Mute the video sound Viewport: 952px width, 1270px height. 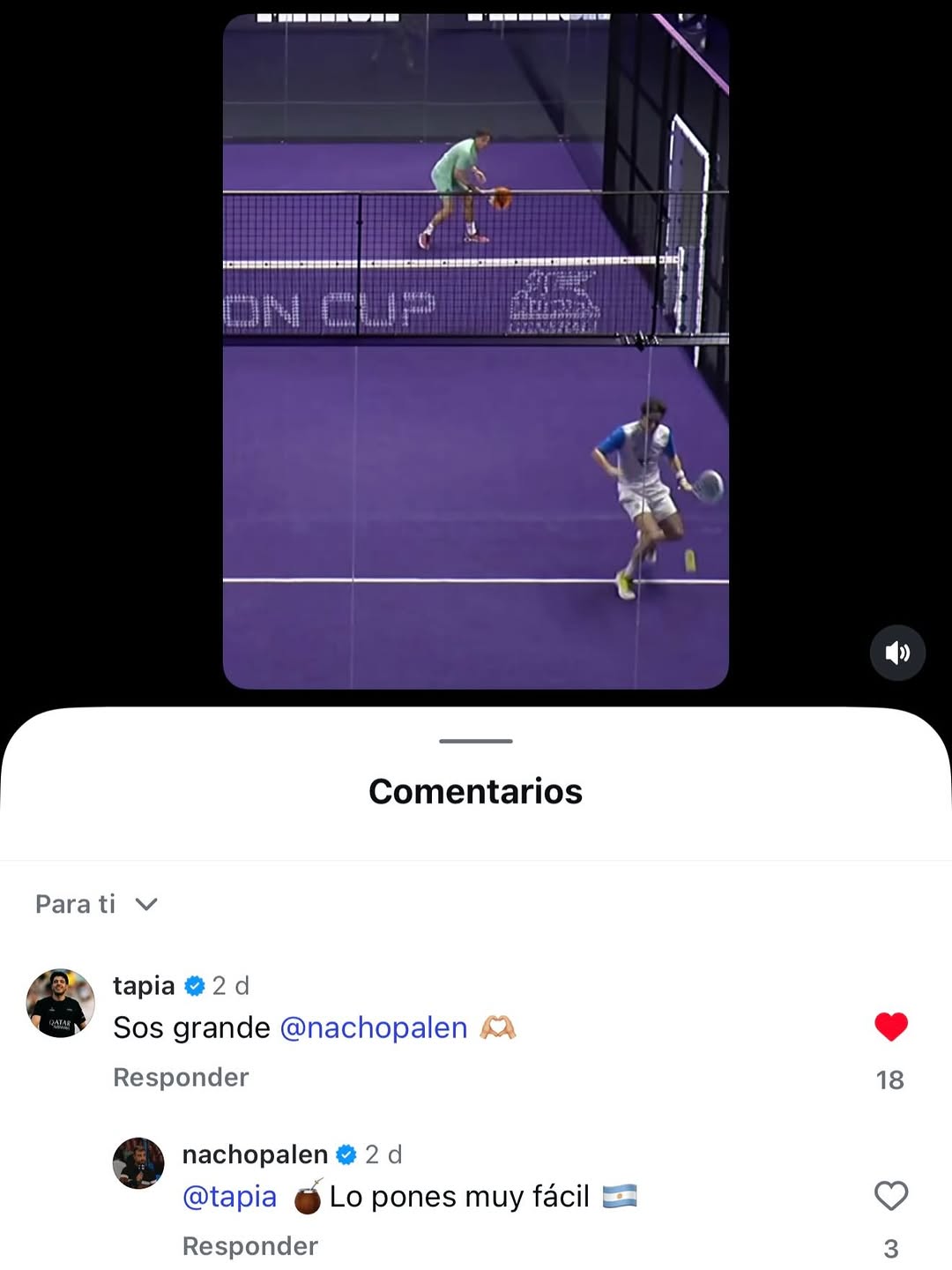click(897, 653)
